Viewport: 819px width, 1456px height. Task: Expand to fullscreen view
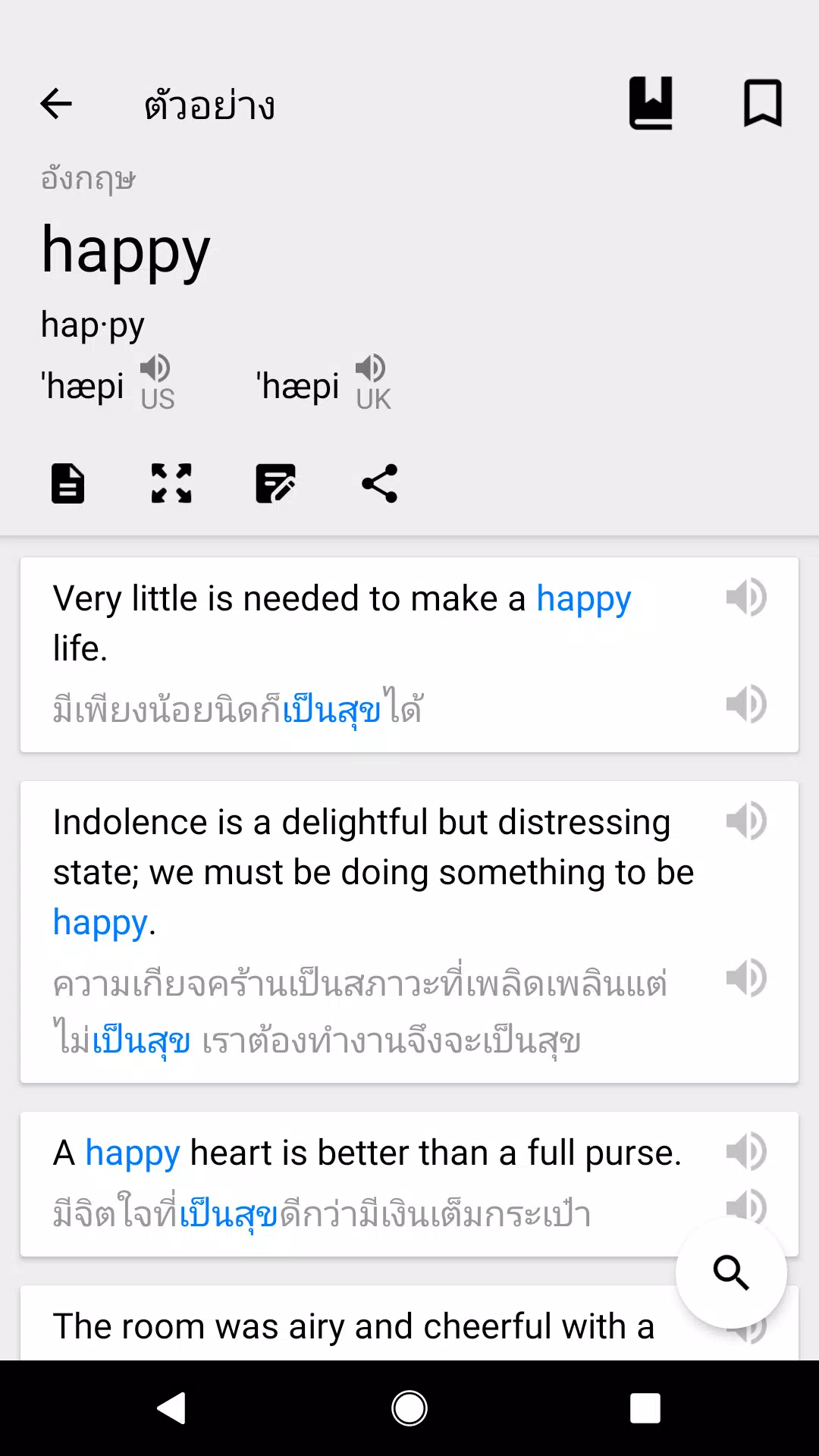click(171, 483)
